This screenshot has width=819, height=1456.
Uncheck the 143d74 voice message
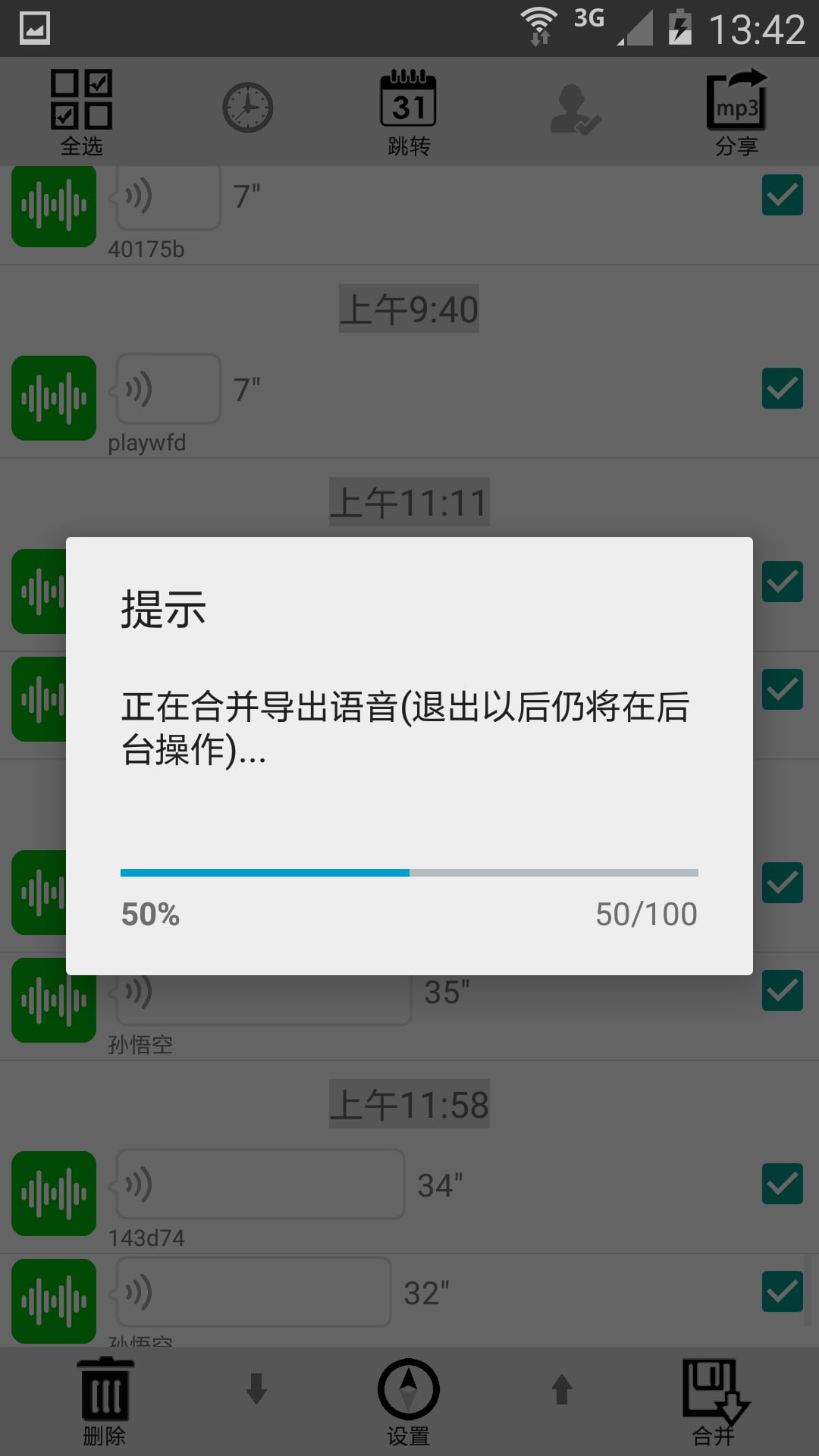(x=783, y=1184)
